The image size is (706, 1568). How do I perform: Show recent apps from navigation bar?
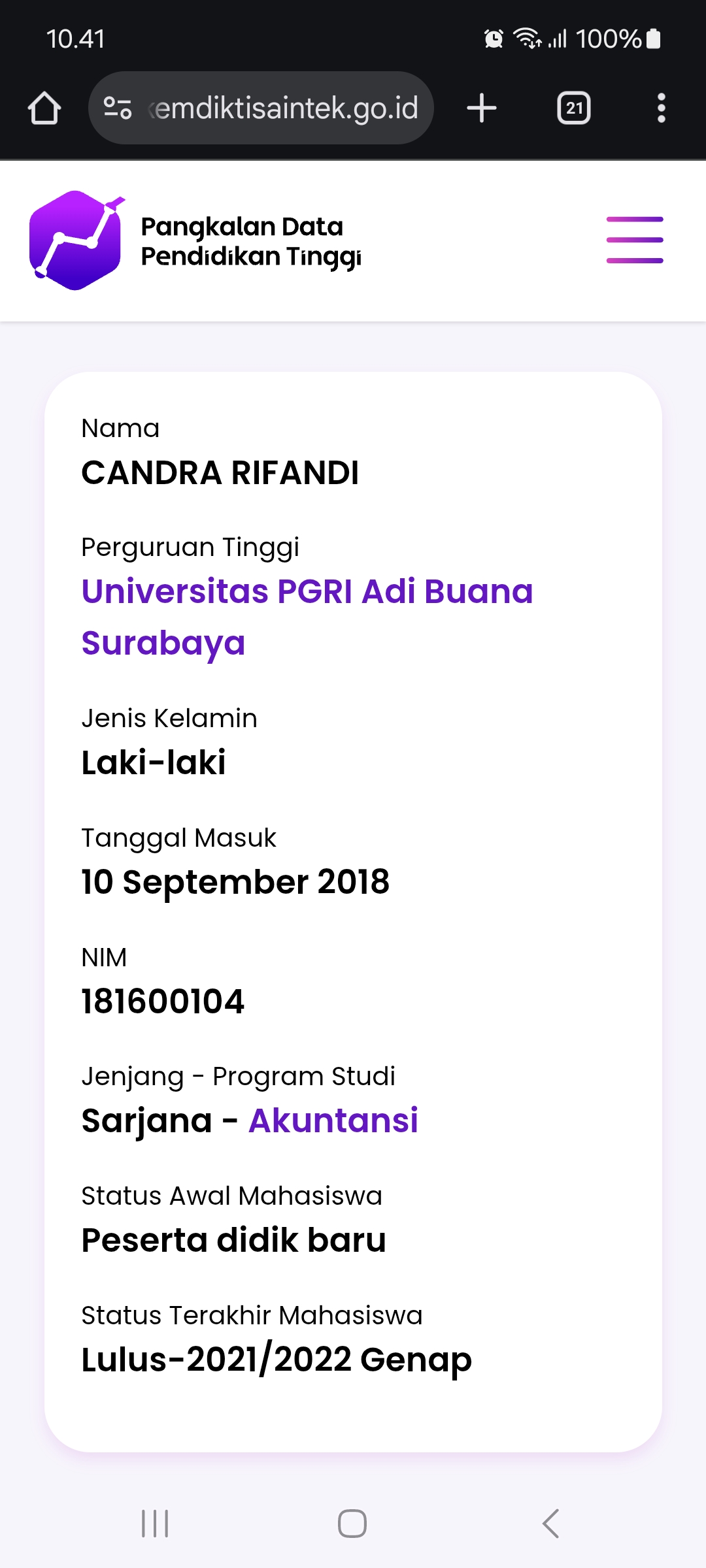[x=155, y=1524]
